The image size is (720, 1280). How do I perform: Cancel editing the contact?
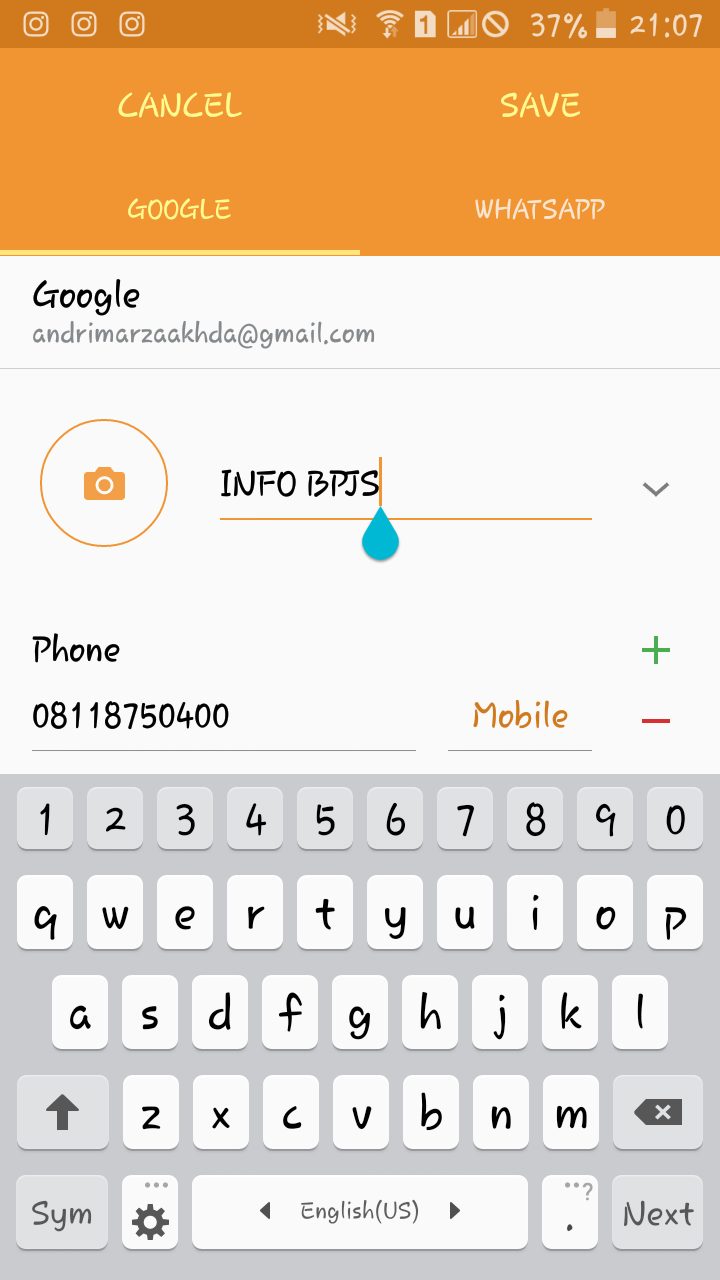[180, 105]
